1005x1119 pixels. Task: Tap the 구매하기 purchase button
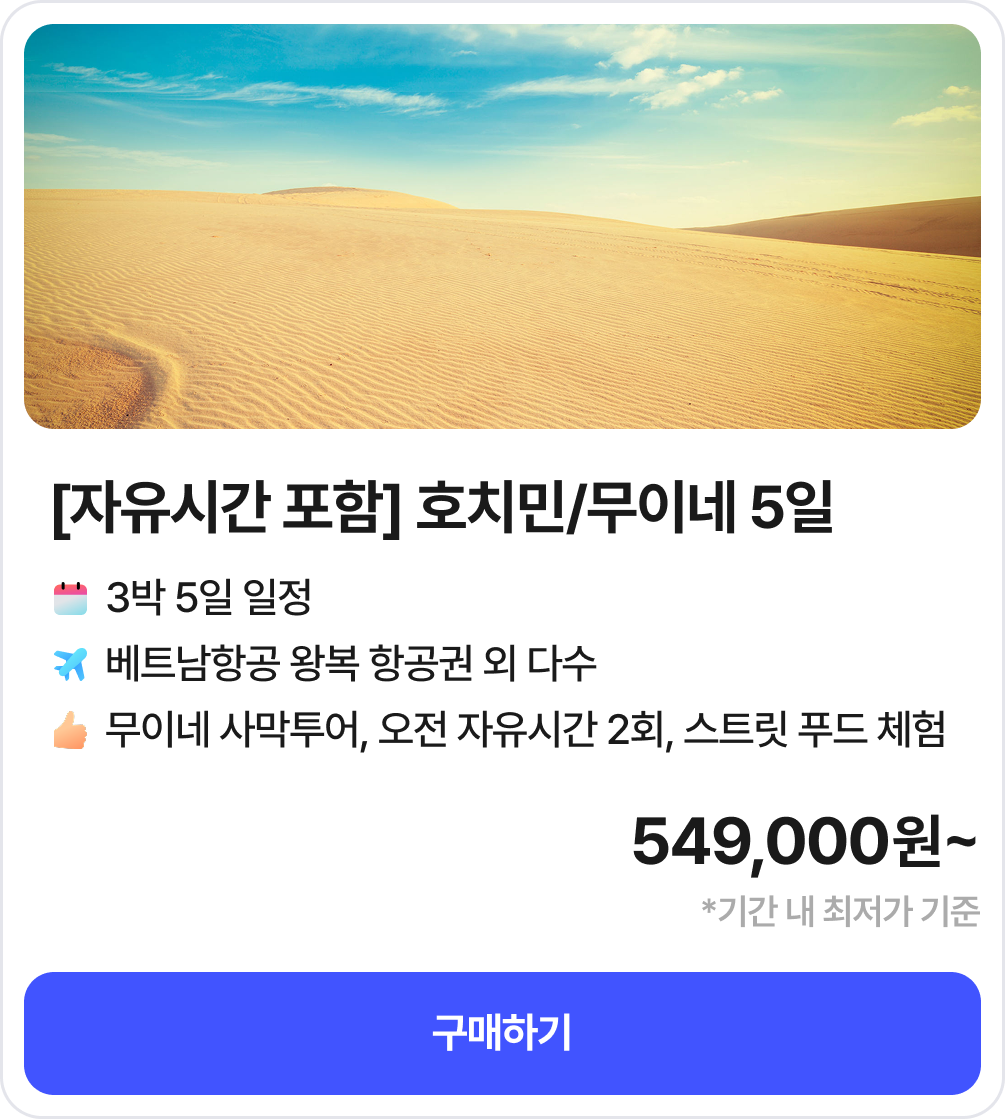[502, 1033]
